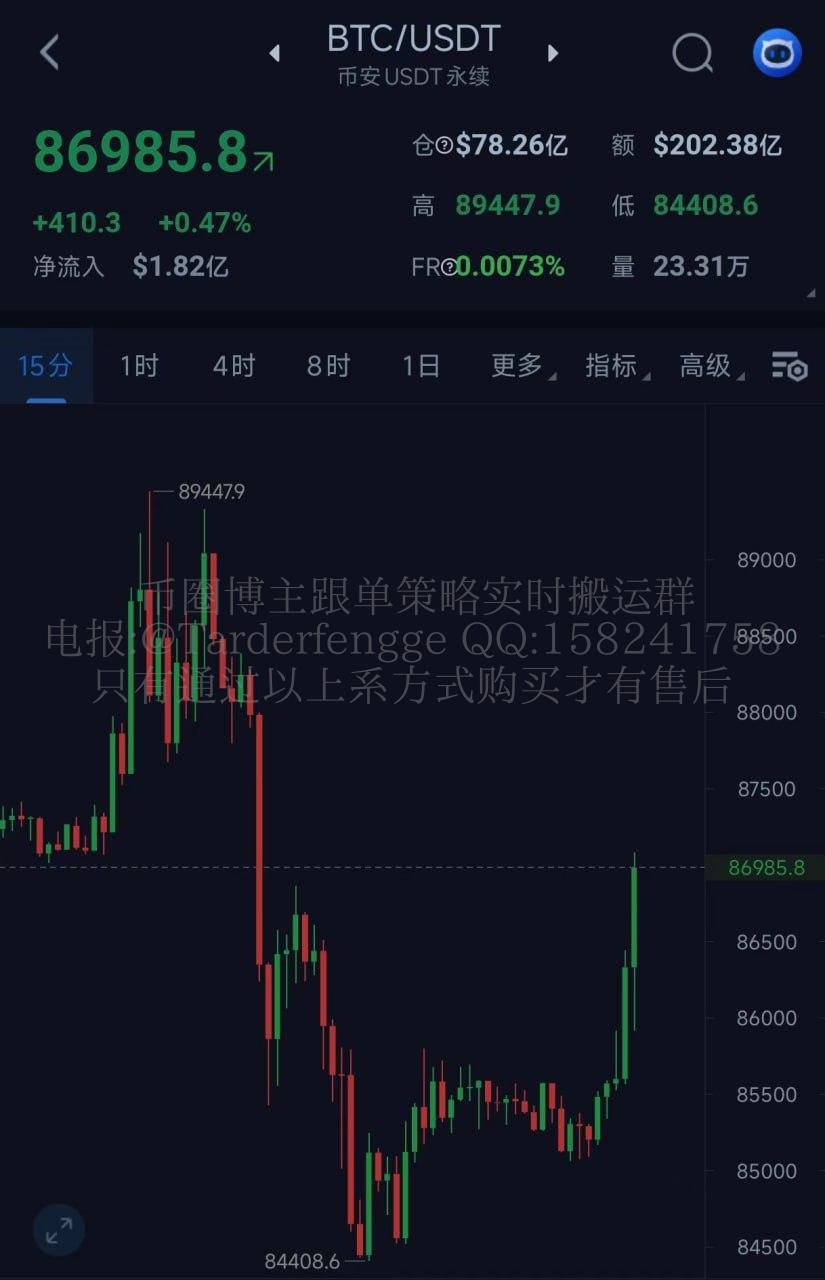Switch to the 4时 timeframe
The image size is (825, 1280).
click(233, 366)
